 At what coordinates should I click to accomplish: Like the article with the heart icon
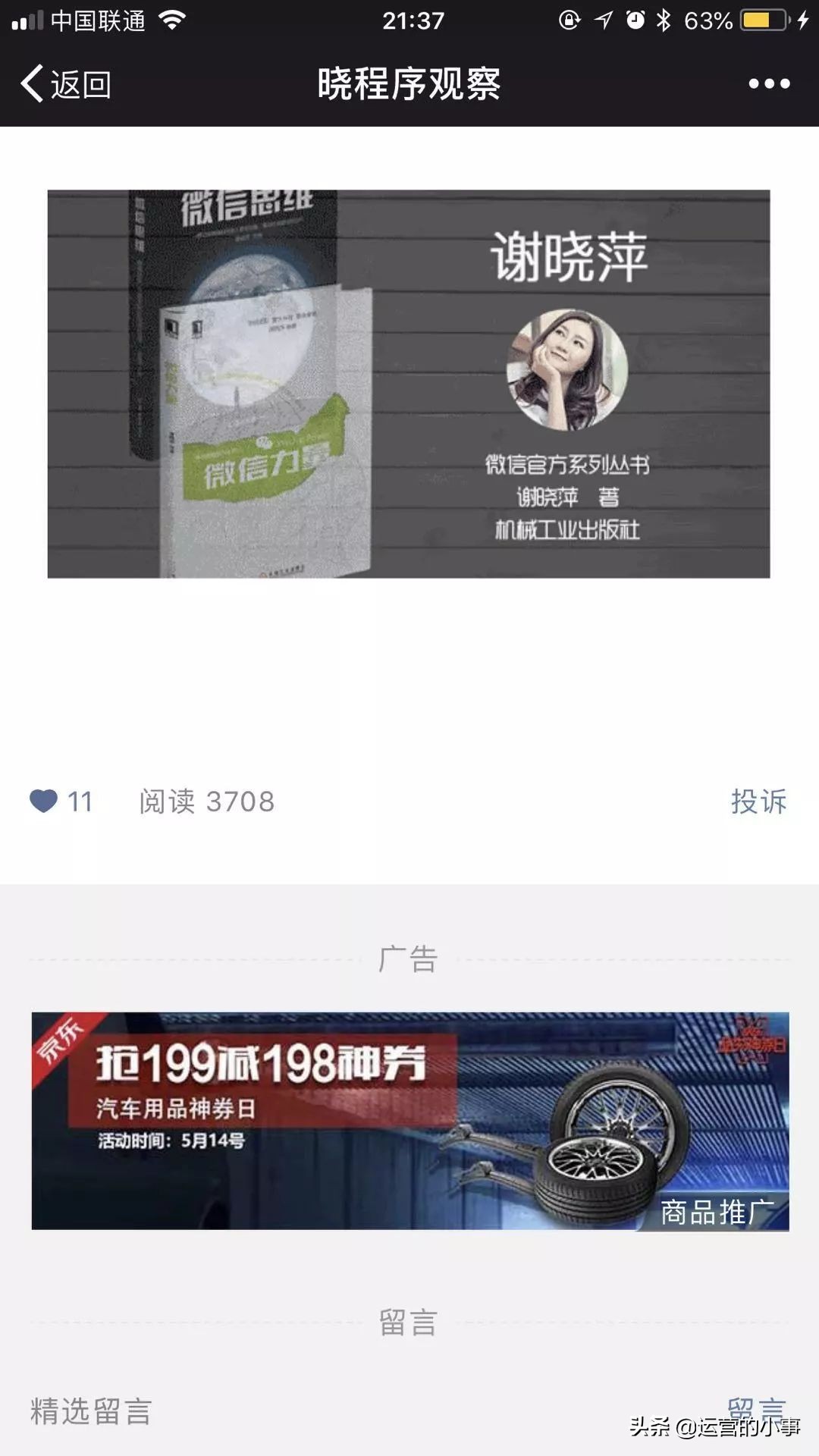click(x=44, y=801)
